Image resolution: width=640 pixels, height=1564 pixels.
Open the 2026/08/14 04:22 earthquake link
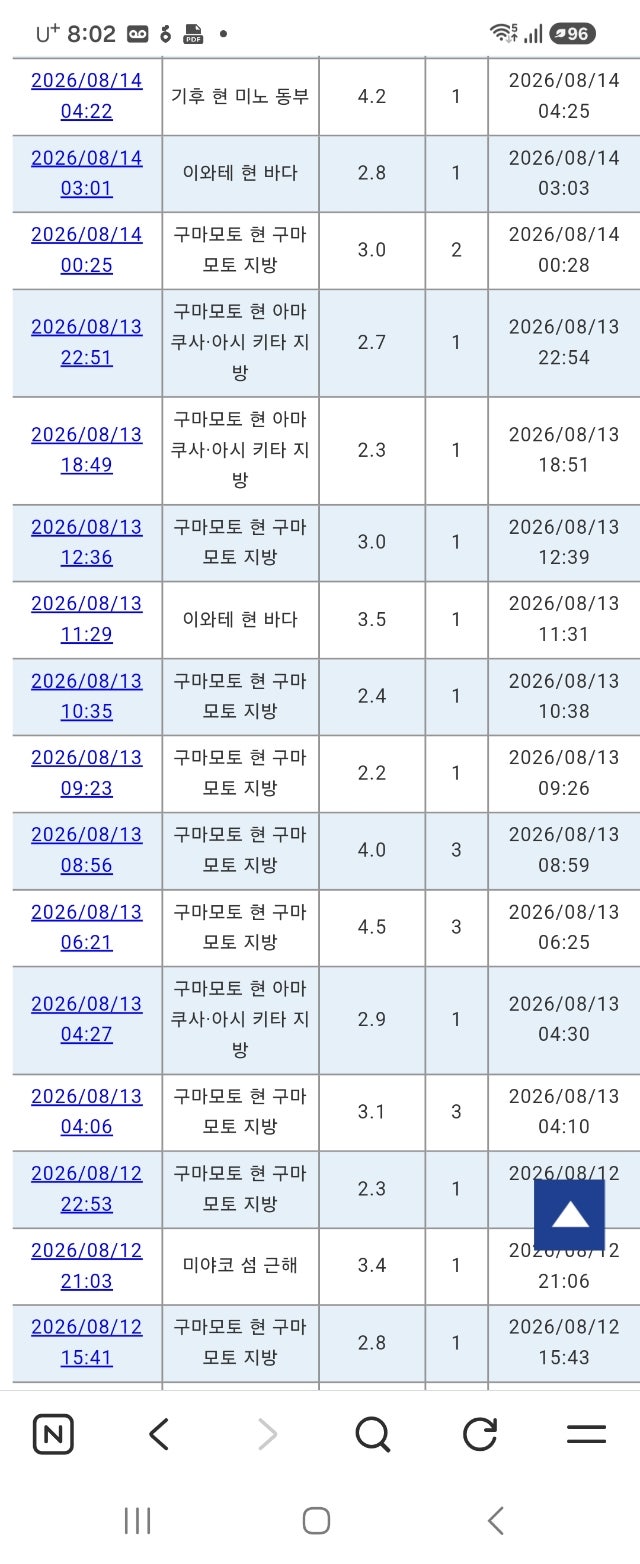[87, 96]
